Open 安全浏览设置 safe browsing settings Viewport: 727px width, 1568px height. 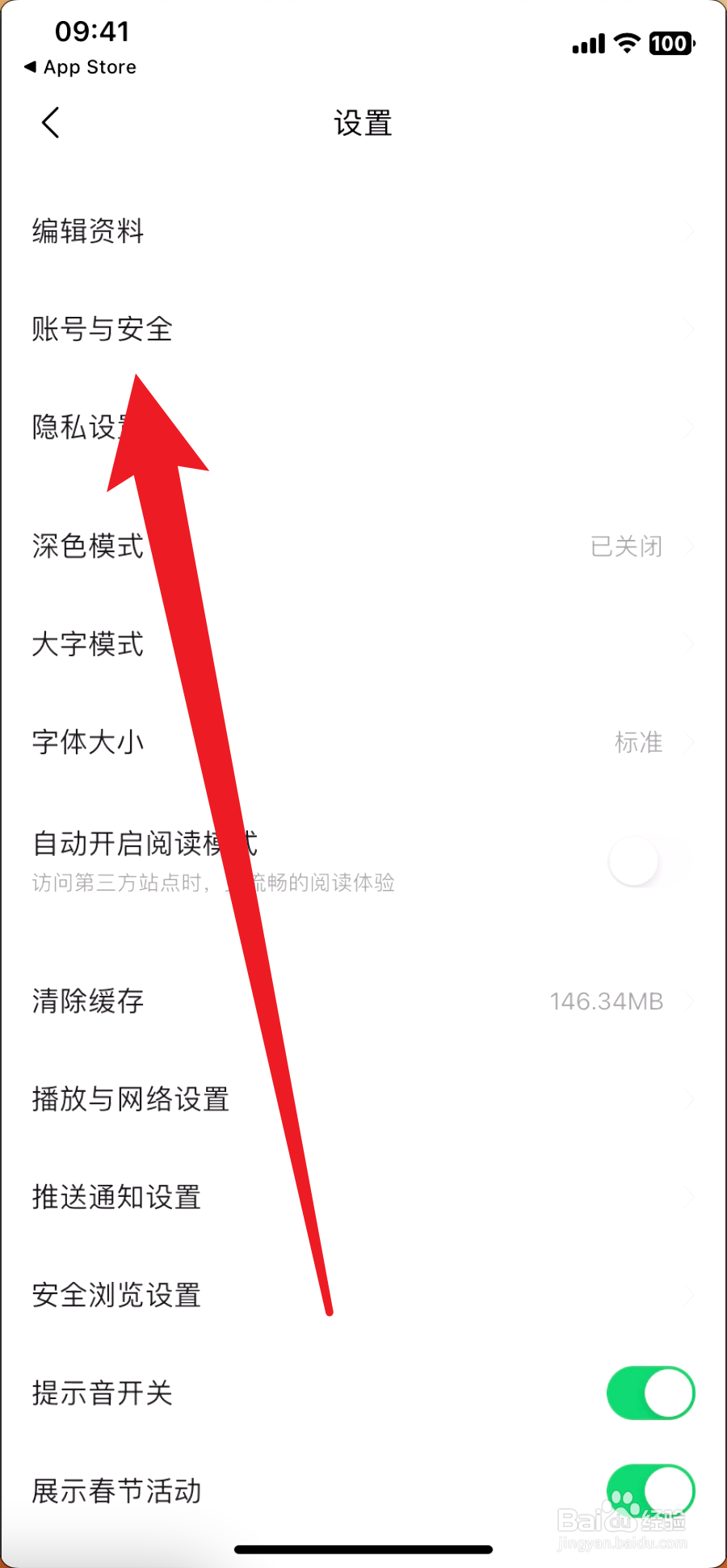click(x=116, y=1295)
